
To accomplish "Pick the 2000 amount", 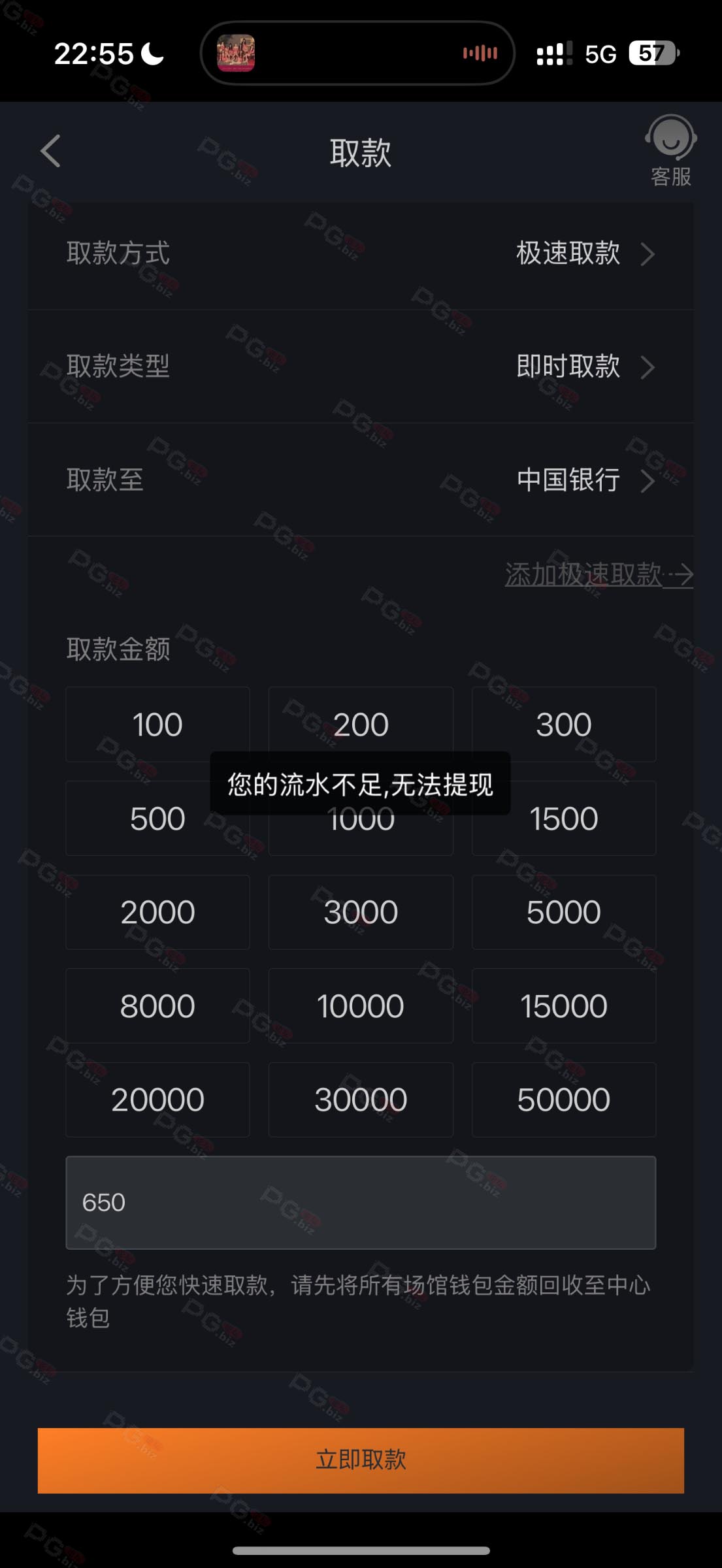I will click(157, 912).
